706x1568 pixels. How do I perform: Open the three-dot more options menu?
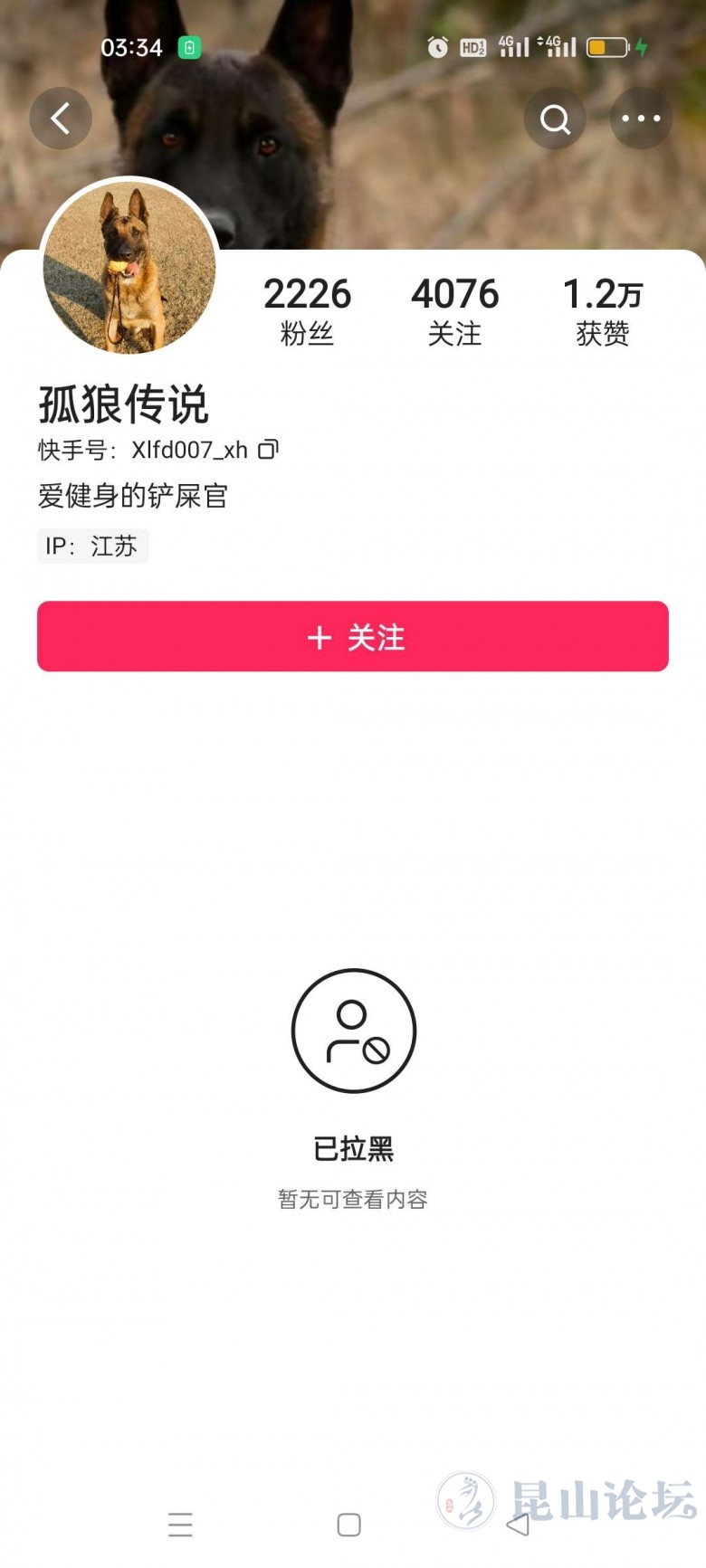tap(641, 119)
